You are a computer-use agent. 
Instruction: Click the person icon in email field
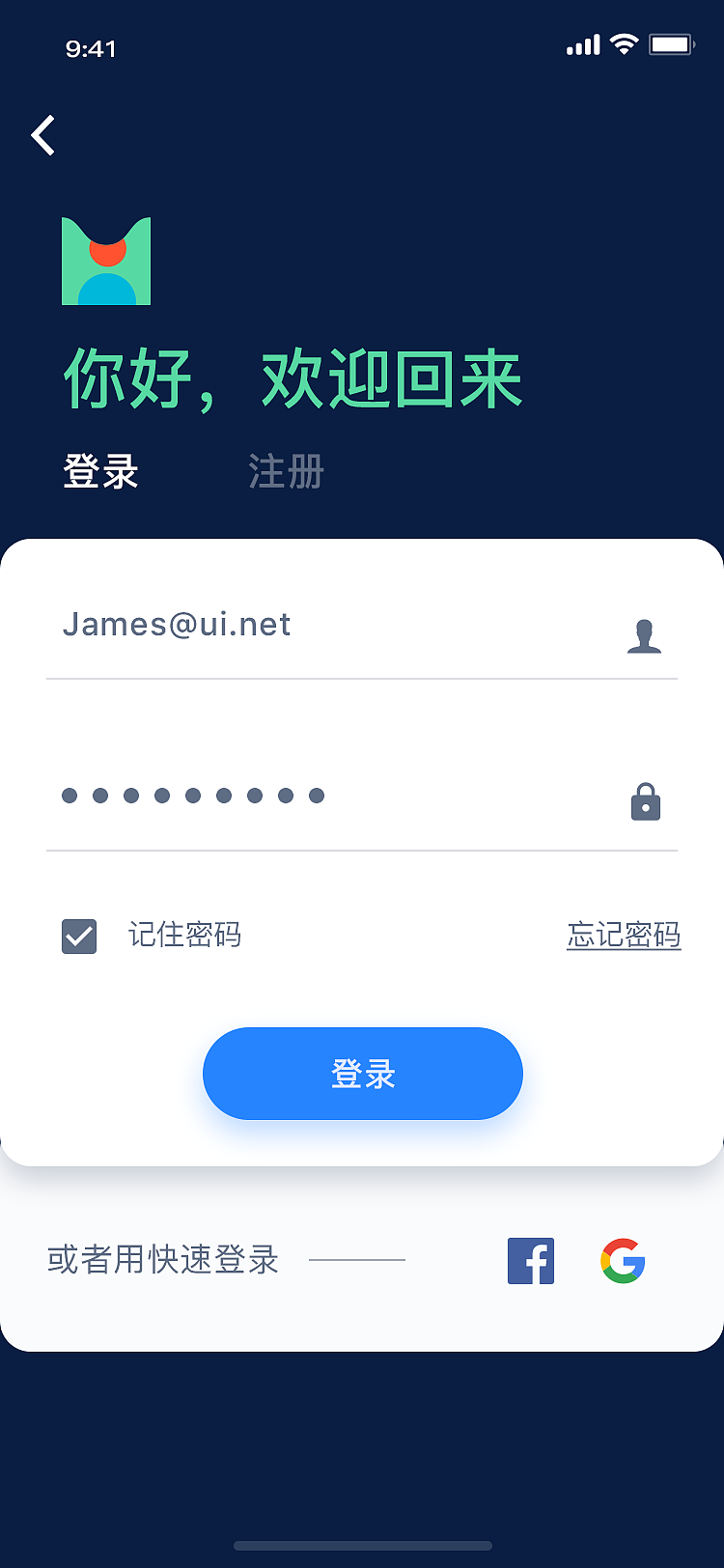(644, 635)
